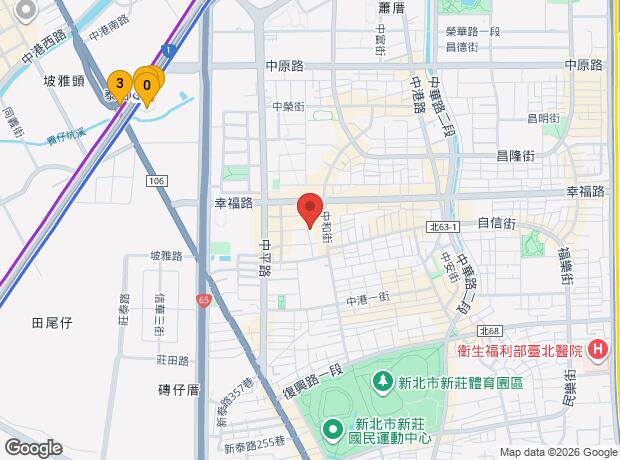Open 新北市新莊國民運動中心 place marker

tap(331, 431)
